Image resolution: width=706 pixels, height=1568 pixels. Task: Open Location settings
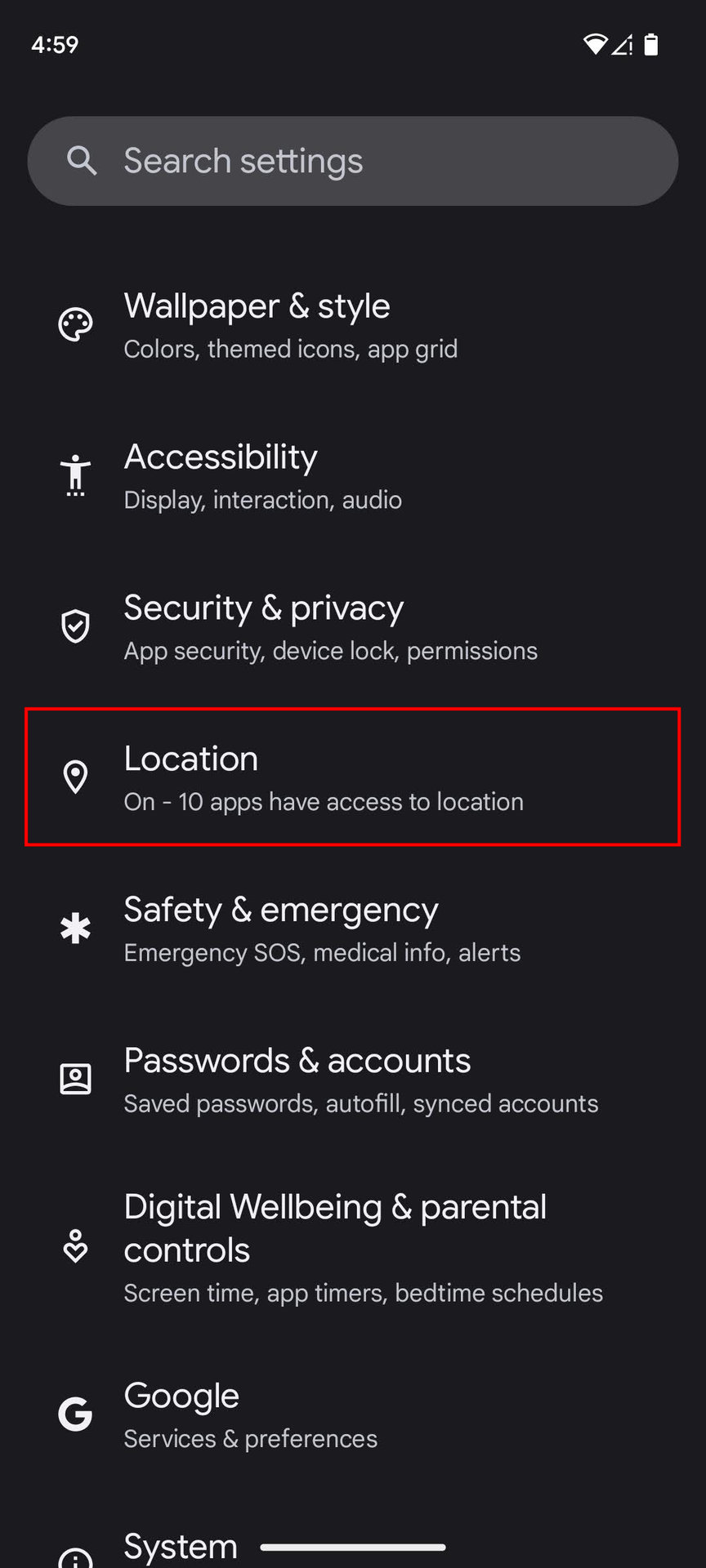point(353,777)
